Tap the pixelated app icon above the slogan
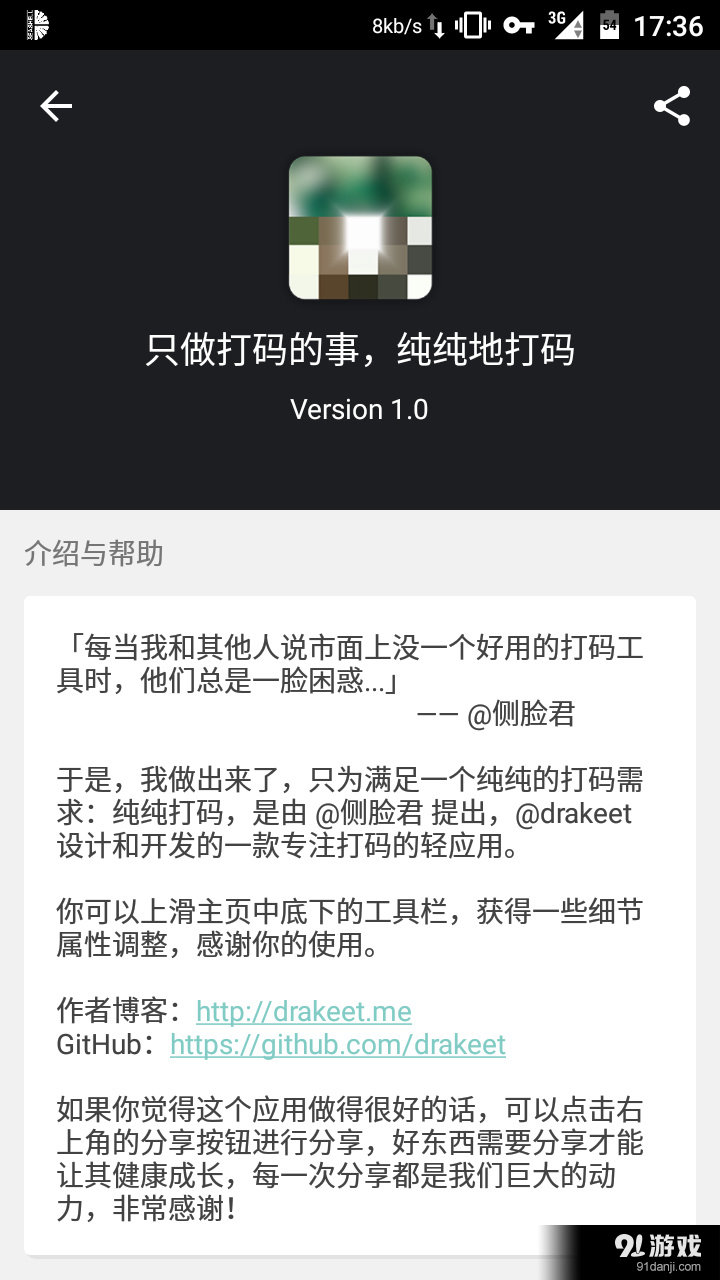The width and height of the screenshot is (720, 1280). [x=360, y=227]
